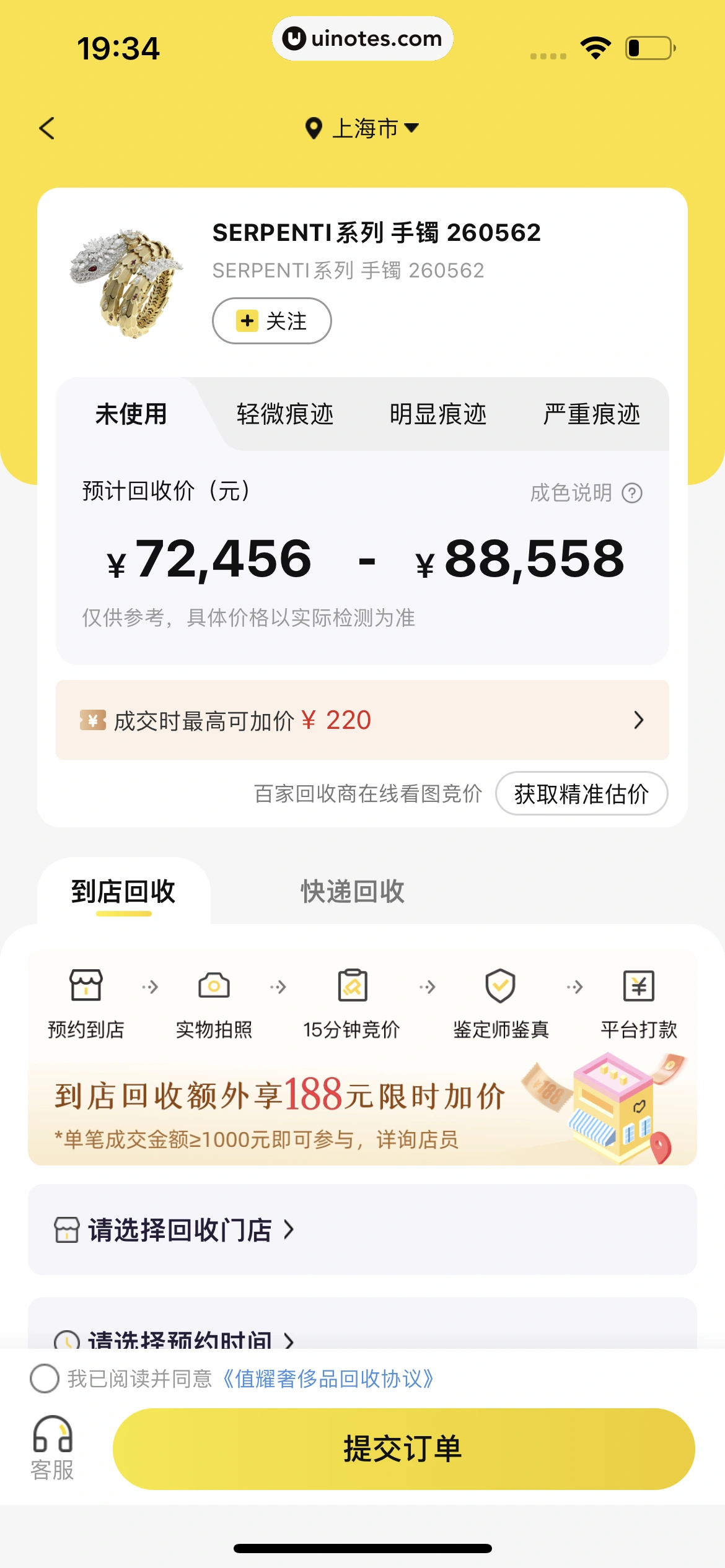Tap the 关注 follow button

point(271,321)
